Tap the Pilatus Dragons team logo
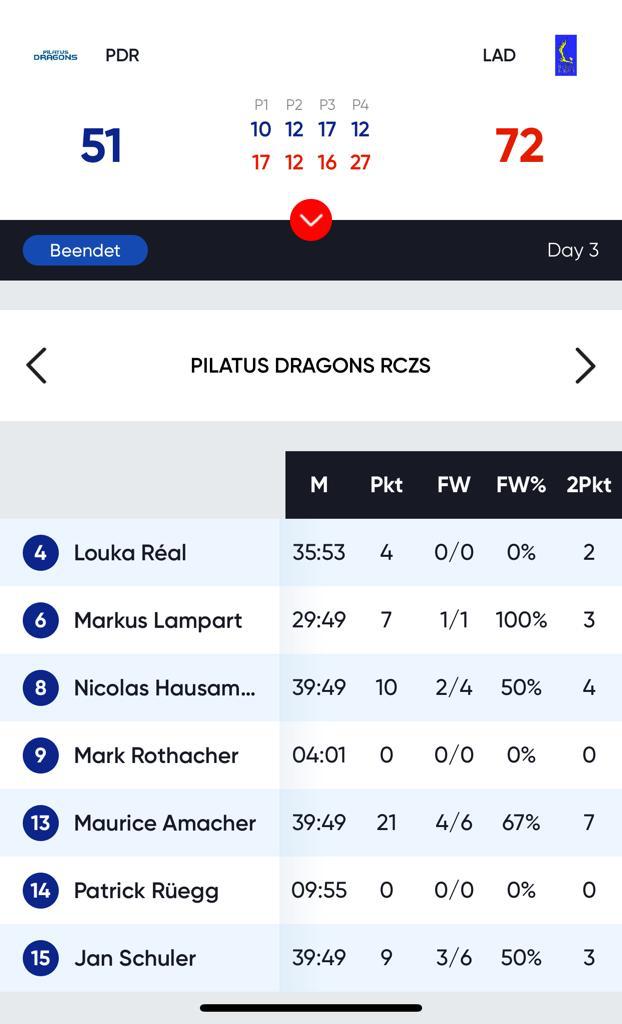This screenshot has height=1024, width=622. pos(56,56)
